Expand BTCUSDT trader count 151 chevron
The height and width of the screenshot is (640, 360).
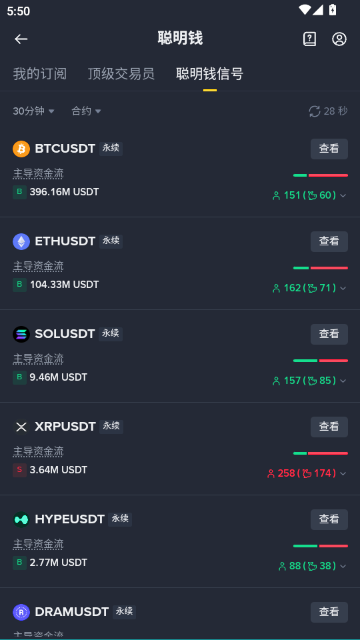coord(343,196)
